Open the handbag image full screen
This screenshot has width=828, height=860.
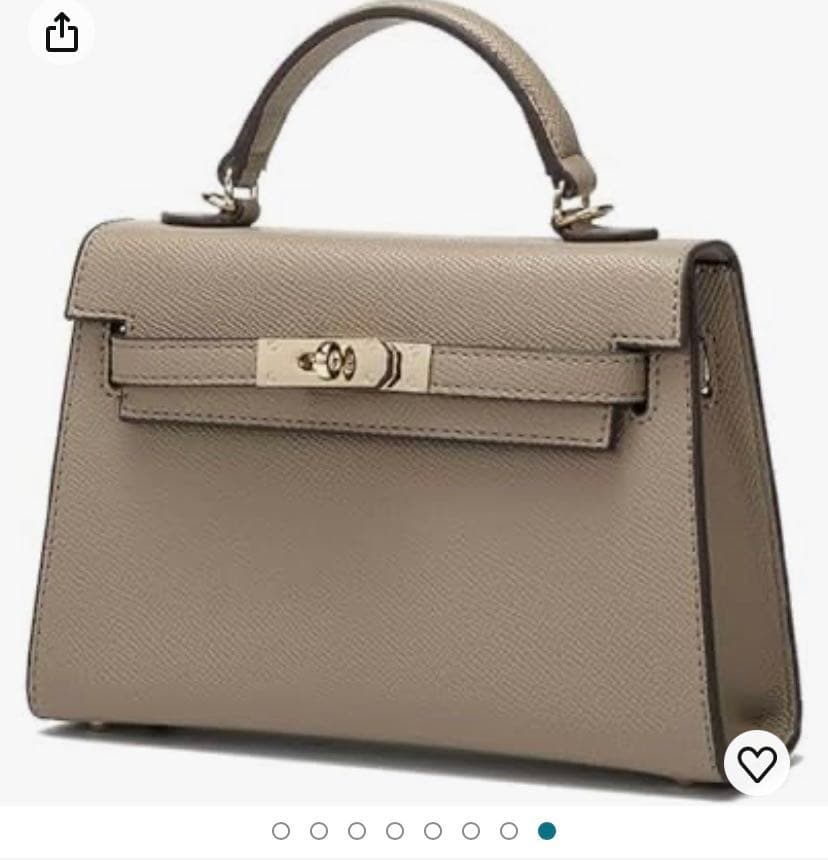[x=414, y=420]
